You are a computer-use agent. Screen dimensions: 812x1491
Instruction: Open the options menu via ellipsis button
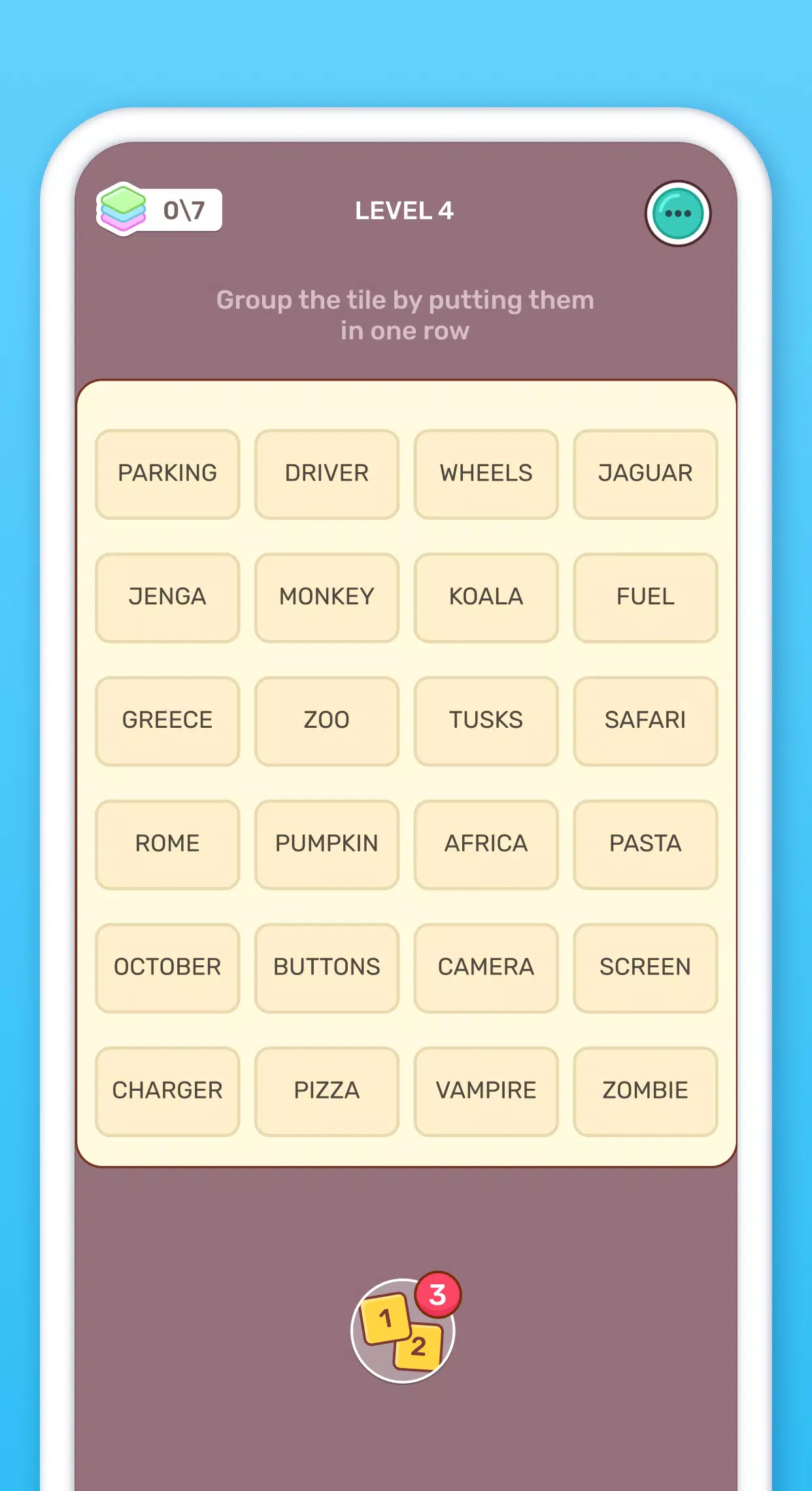pyautogui.click(x=678, y=214)
